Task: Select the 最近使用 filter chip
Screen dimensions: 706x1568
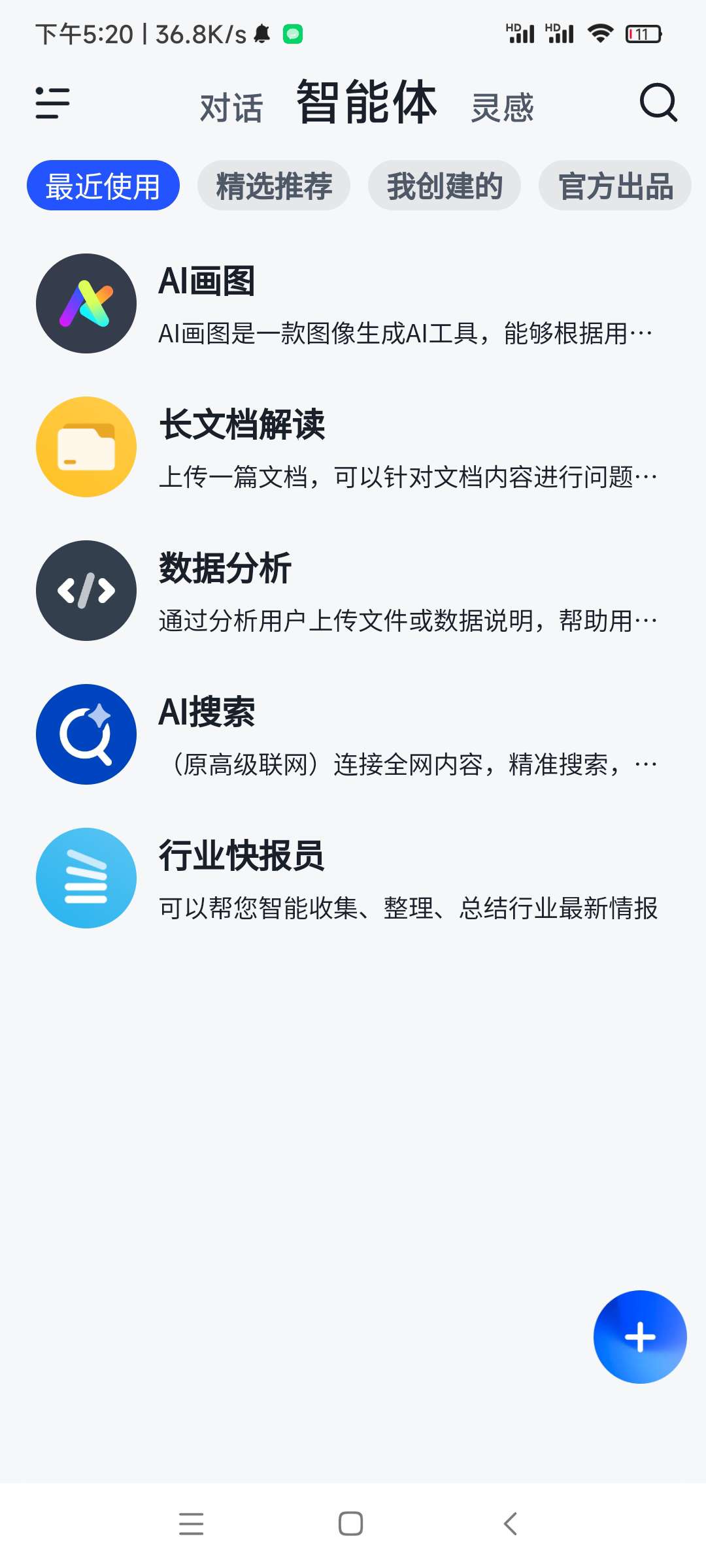Action: (103, 186)
